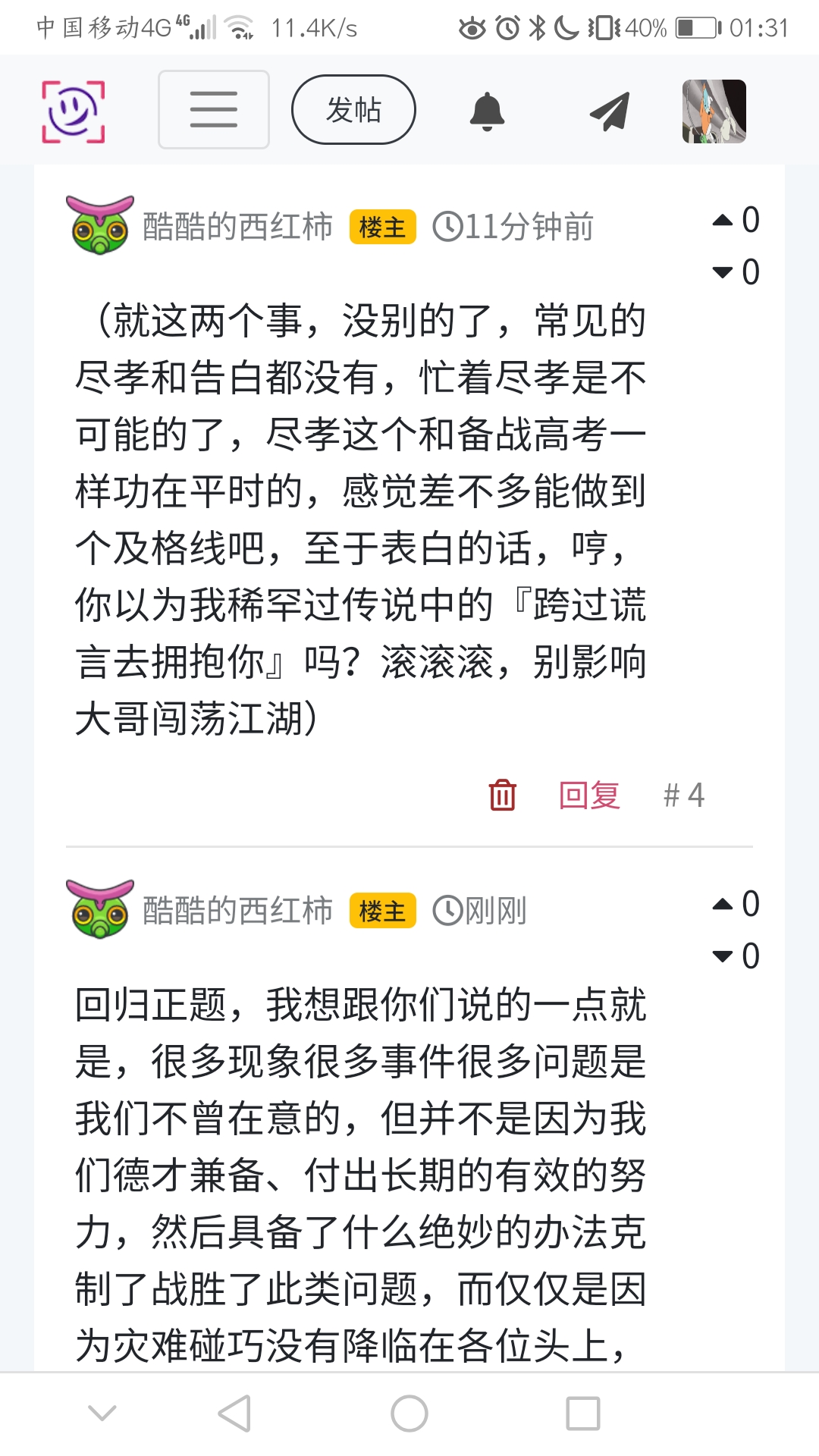Screen dimensions: 819x1456
Task: Open 酷酷的西红柿's profile on the 刚刚 post
Action: coord(237,911)
